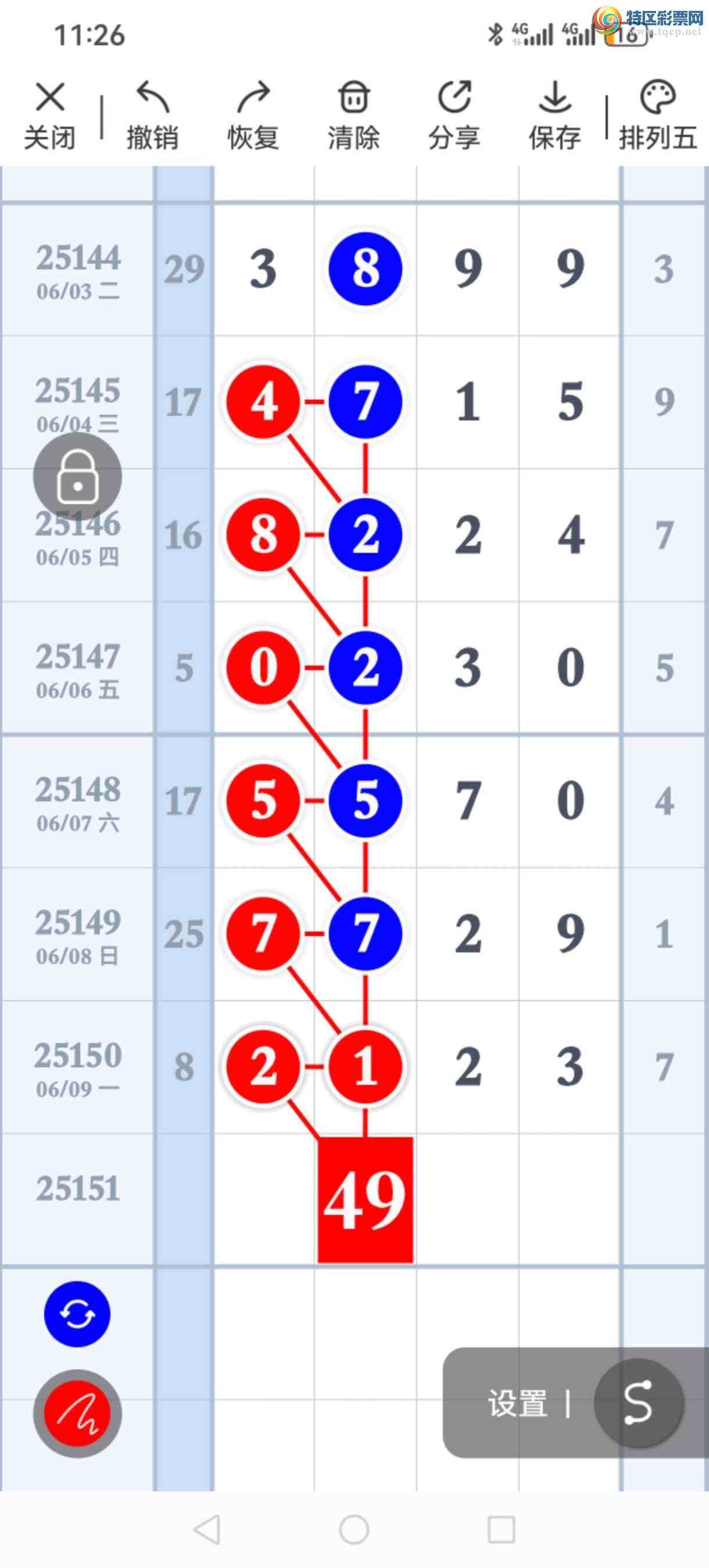709x1568 pixels.
Task: Share this chart via 分享
Action: pos(454,114)
